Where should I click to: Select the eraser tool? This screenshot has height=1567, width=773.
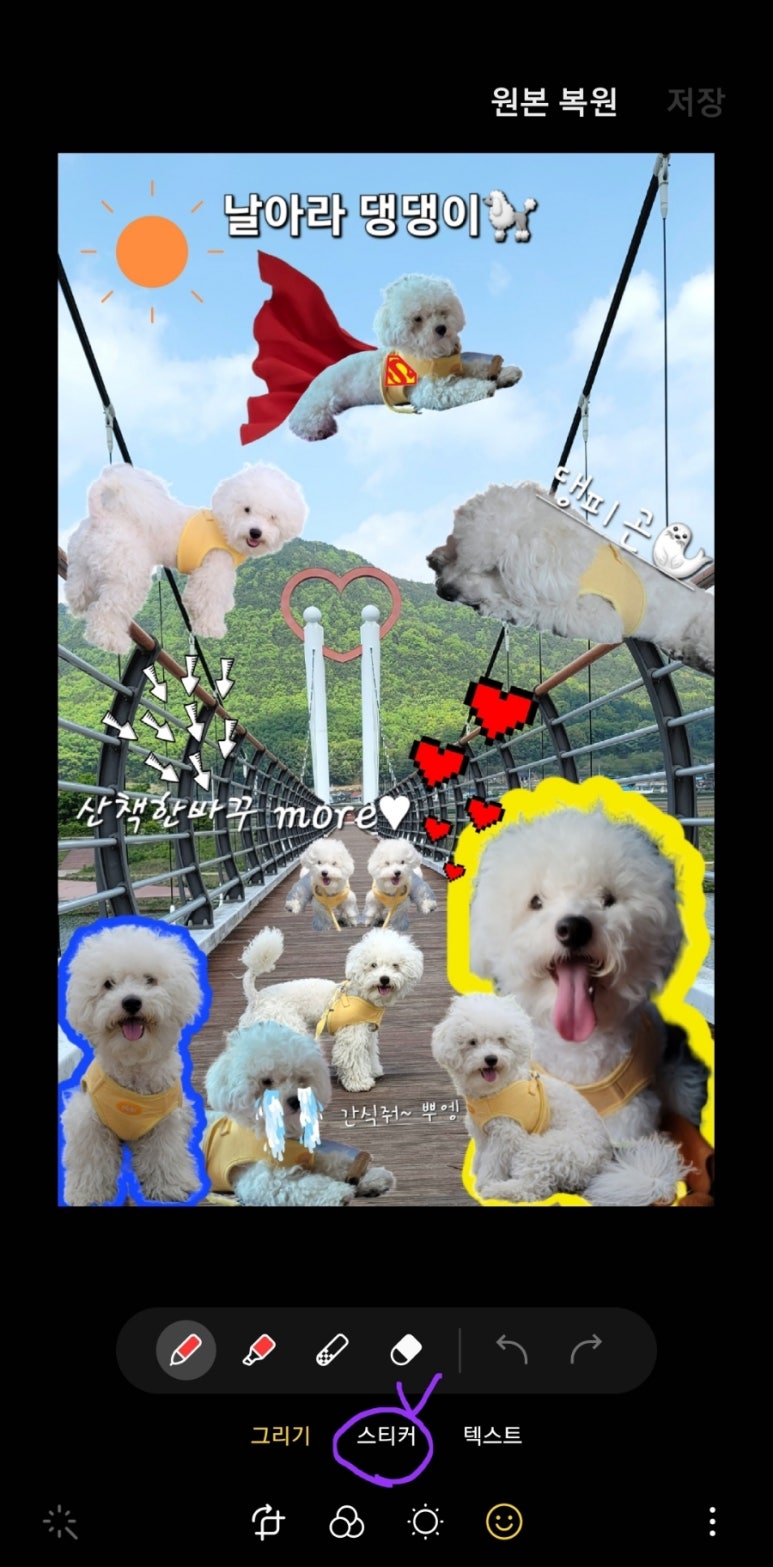(406, 1351)
